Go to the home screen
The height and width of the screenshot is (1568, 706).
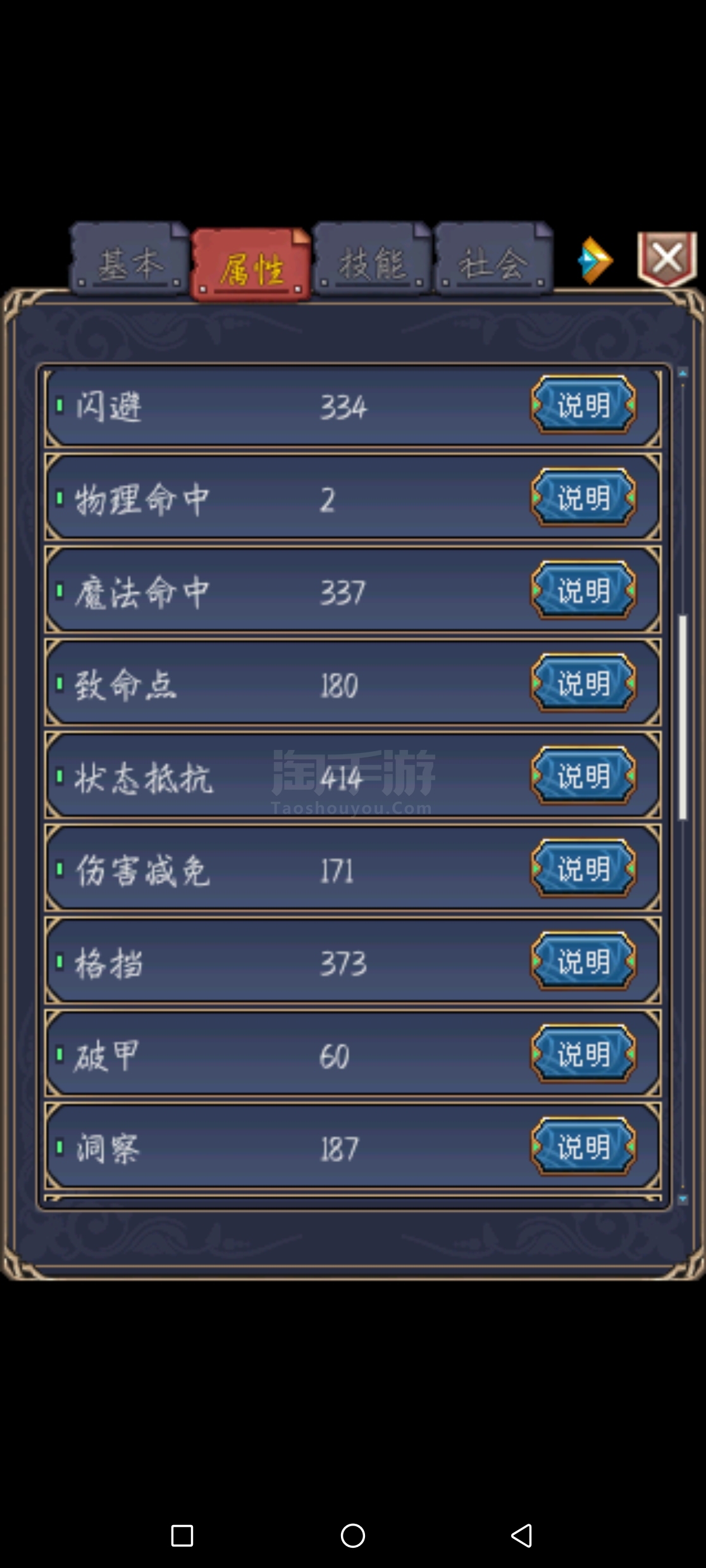click(x=353, y=1535)
